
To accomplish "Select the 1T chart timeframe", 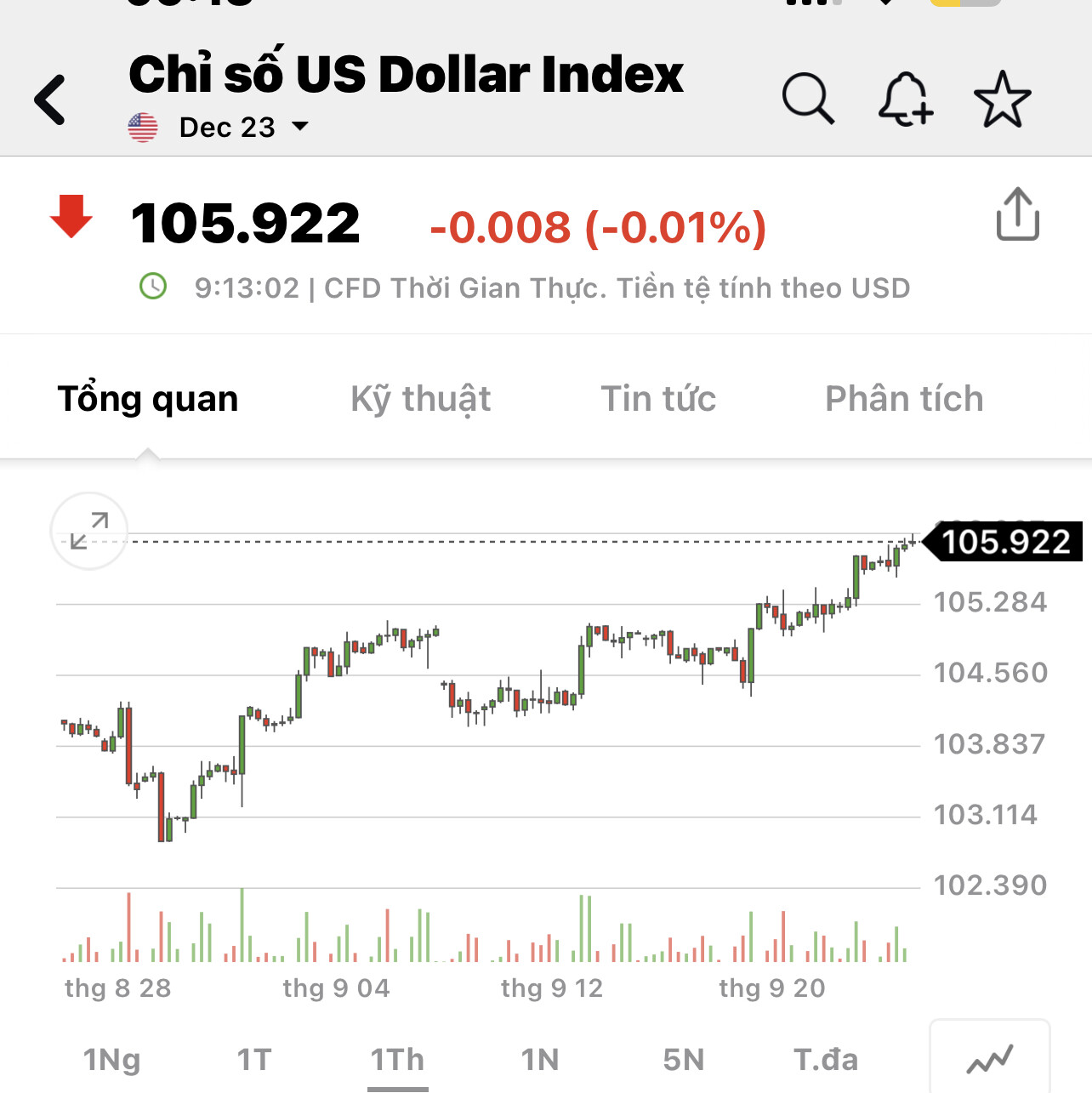I will pyautogui.click(x=253, y=1060).
